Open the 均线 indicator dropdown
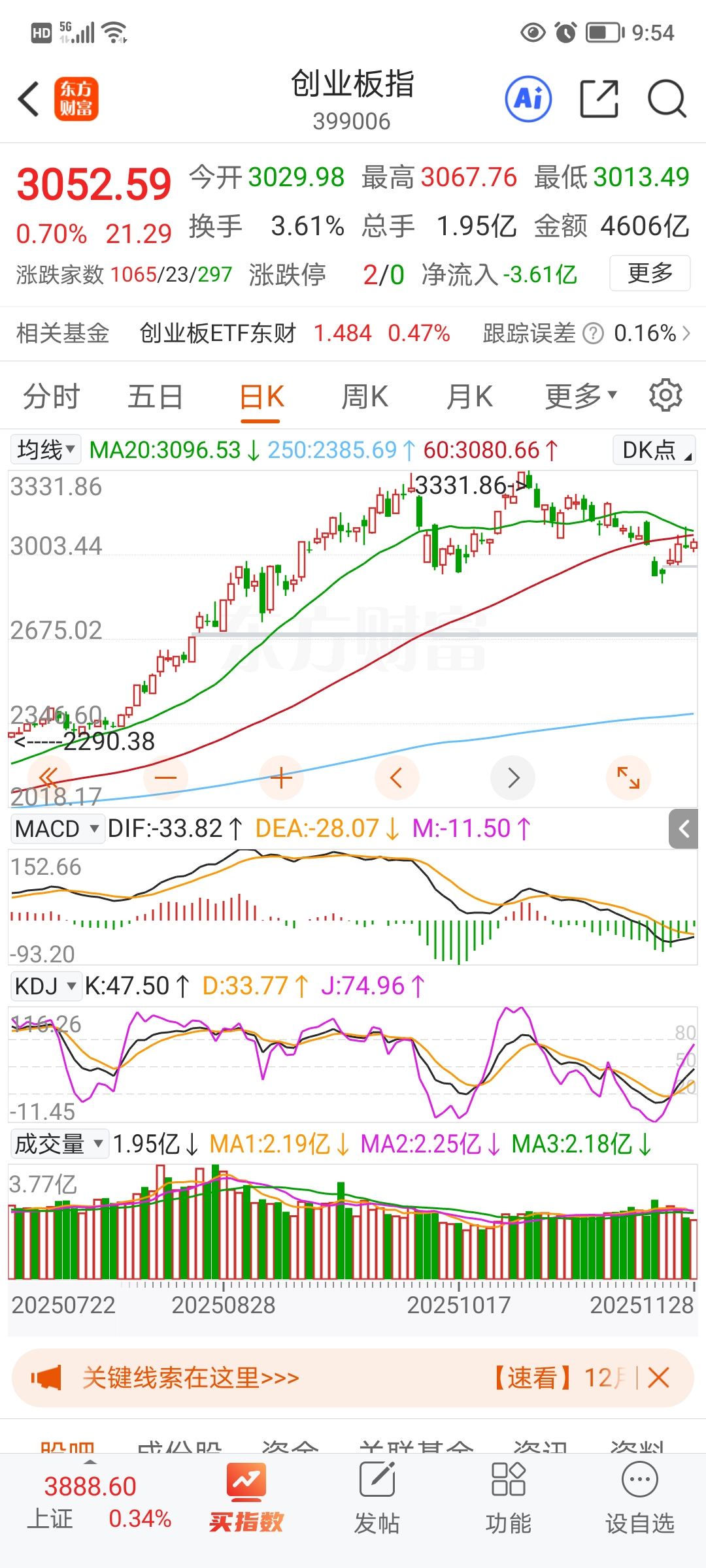 point(46,449)
